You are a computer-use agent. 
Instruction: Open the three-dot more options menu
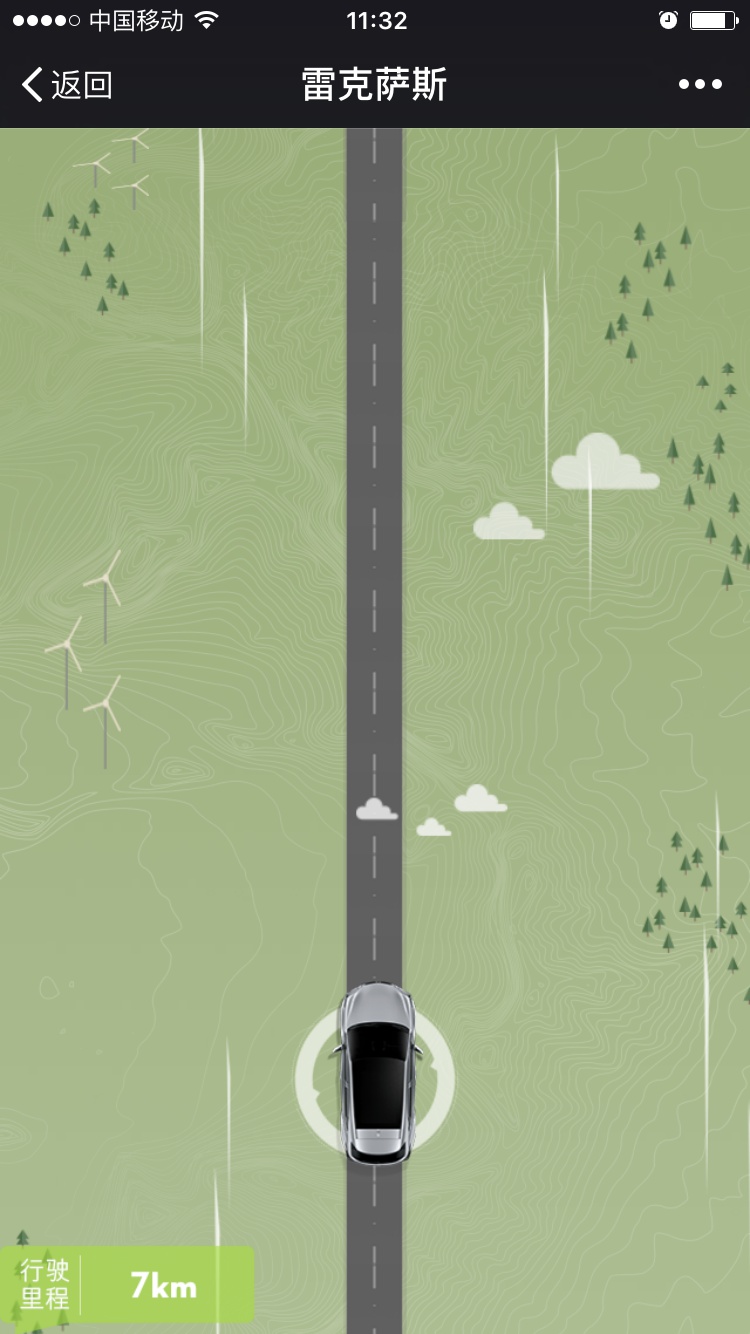click(x=700, y=85)
